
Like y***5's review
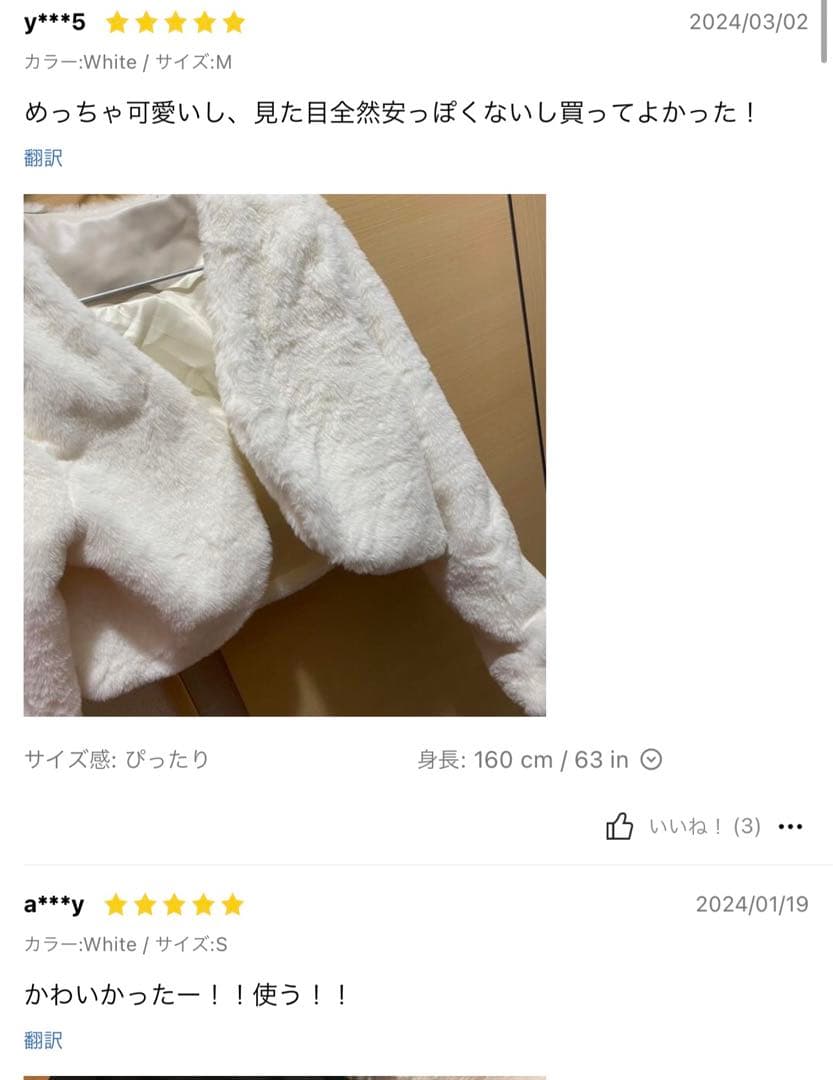tap(620, 827)
